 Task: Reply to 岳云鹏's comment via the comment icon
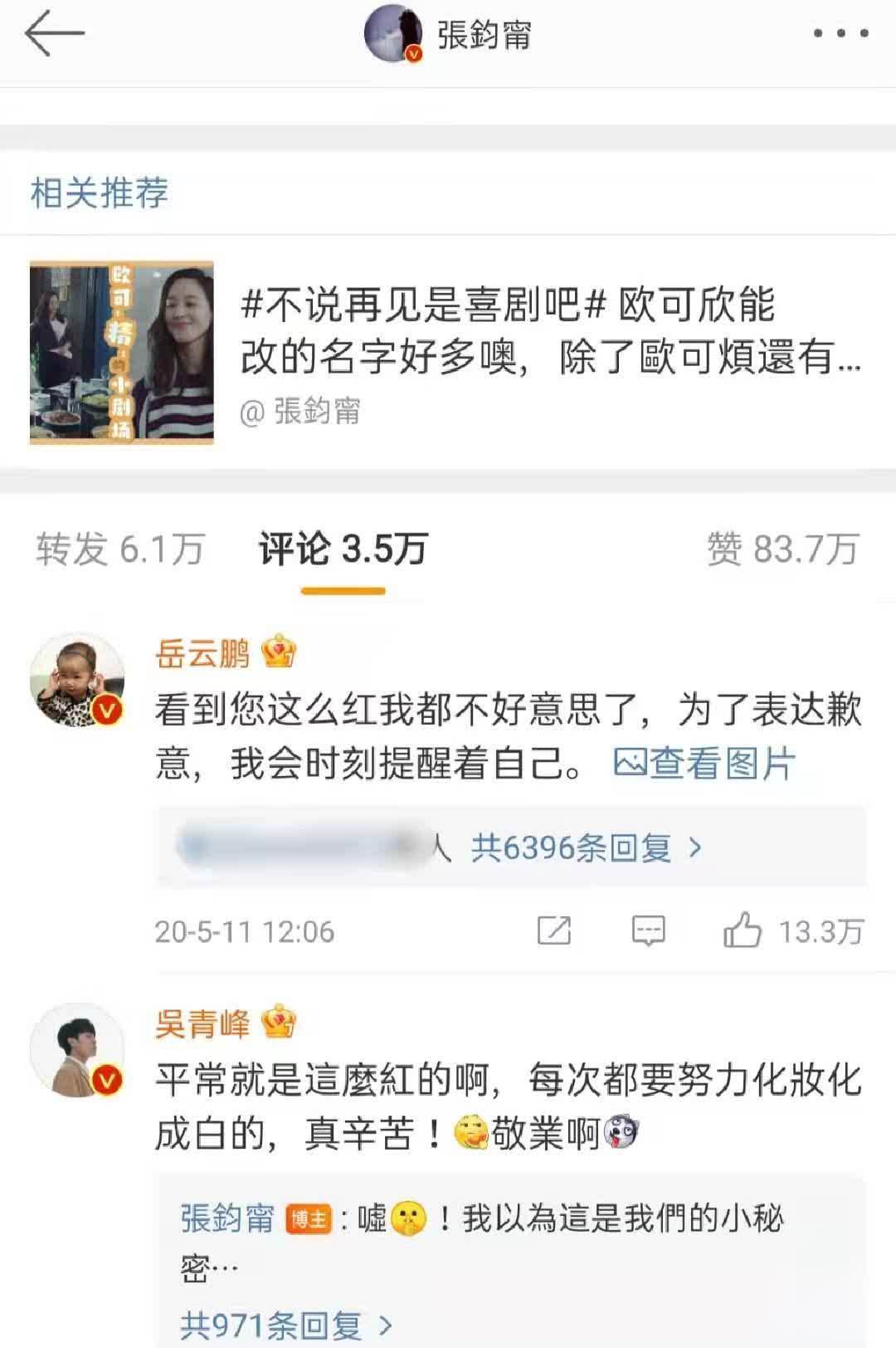click(648, 931)
